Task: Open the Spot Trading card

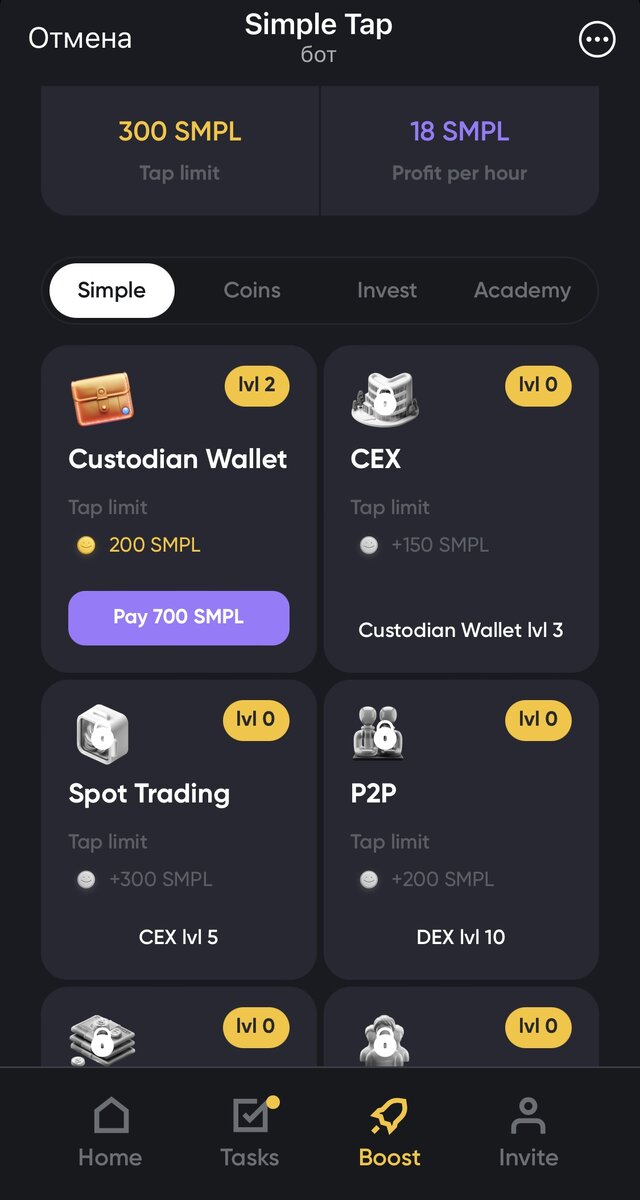Action: point(179,830)
